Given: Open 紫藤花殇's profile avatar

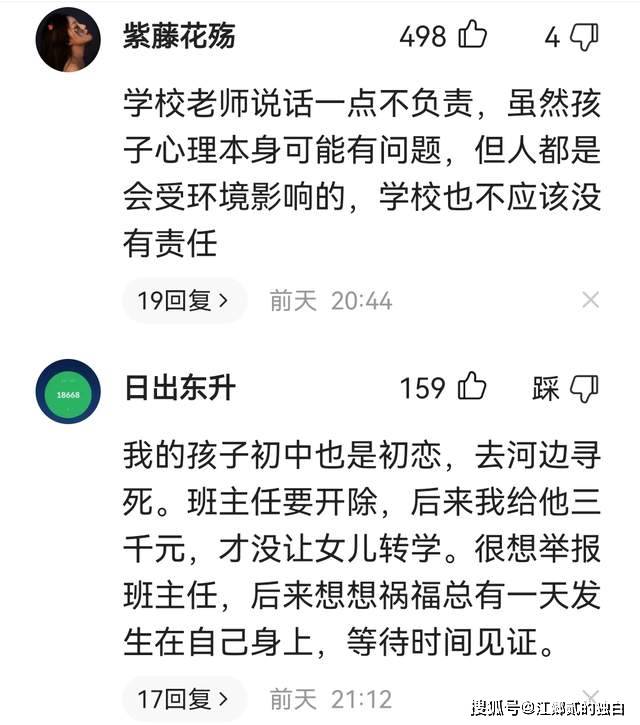Looking at the screenshot, I should click(x=68, y=41).
